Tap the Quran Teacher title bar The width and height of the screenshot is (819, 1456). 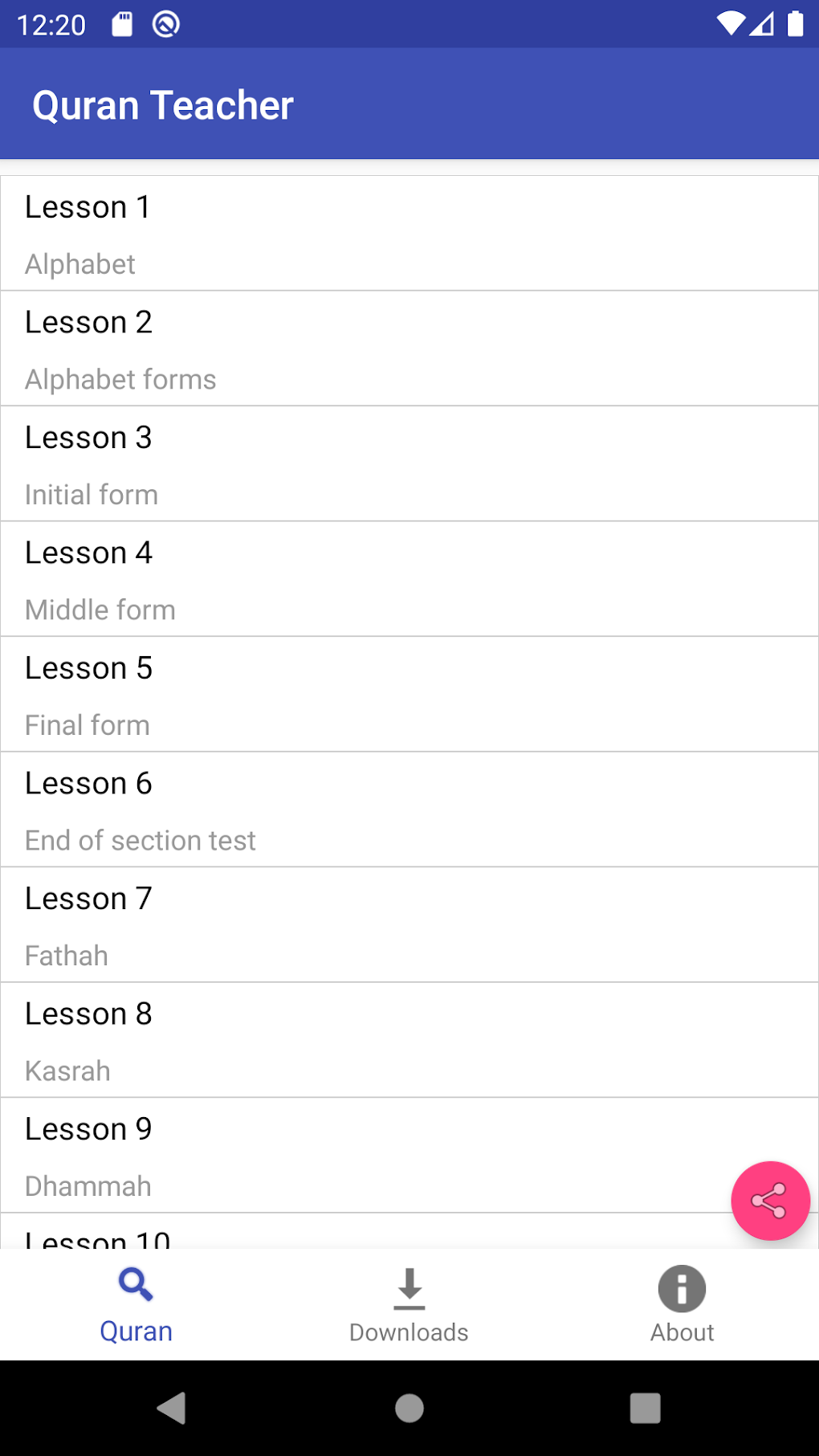click(x=163, y=104)
